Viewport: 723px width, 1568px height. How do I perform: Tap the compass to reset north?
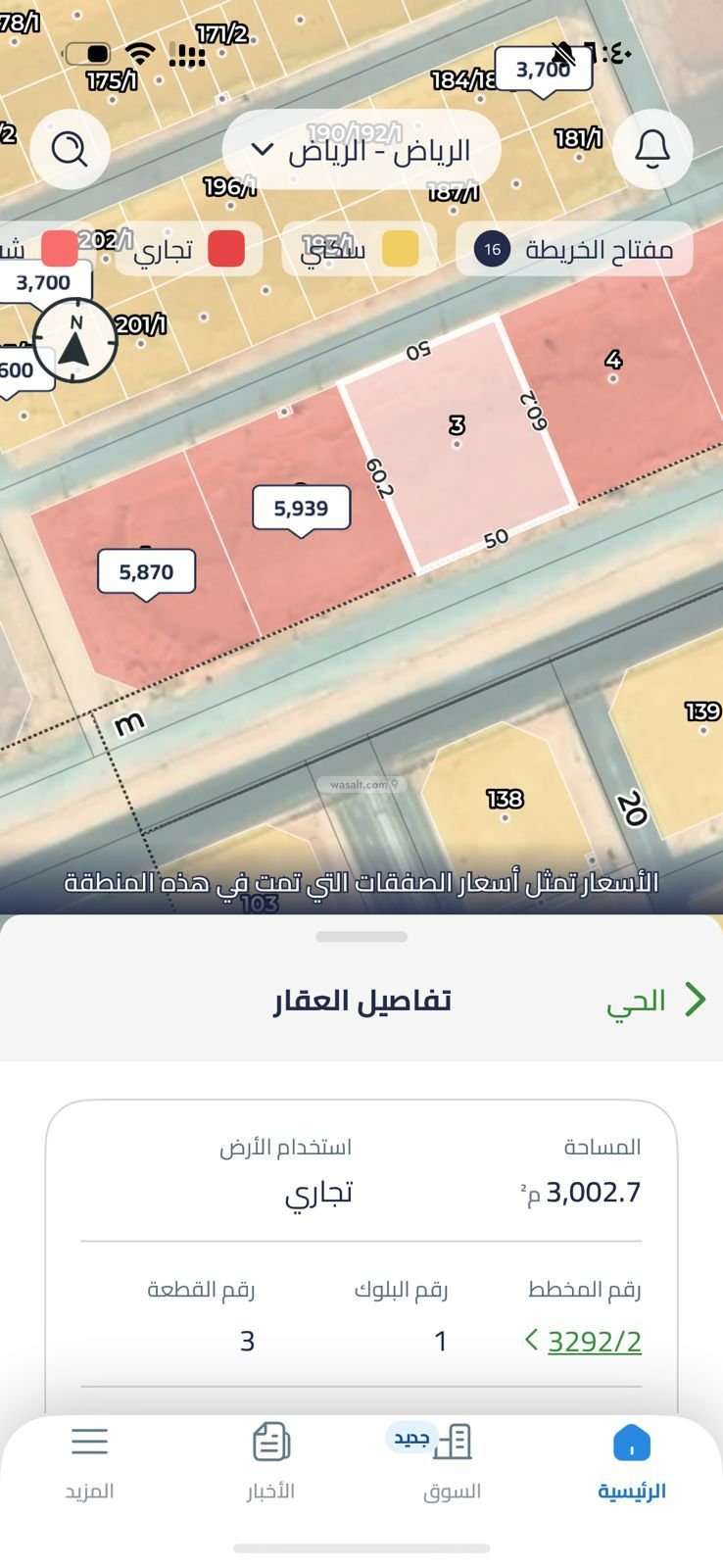[x=75, y=339]
